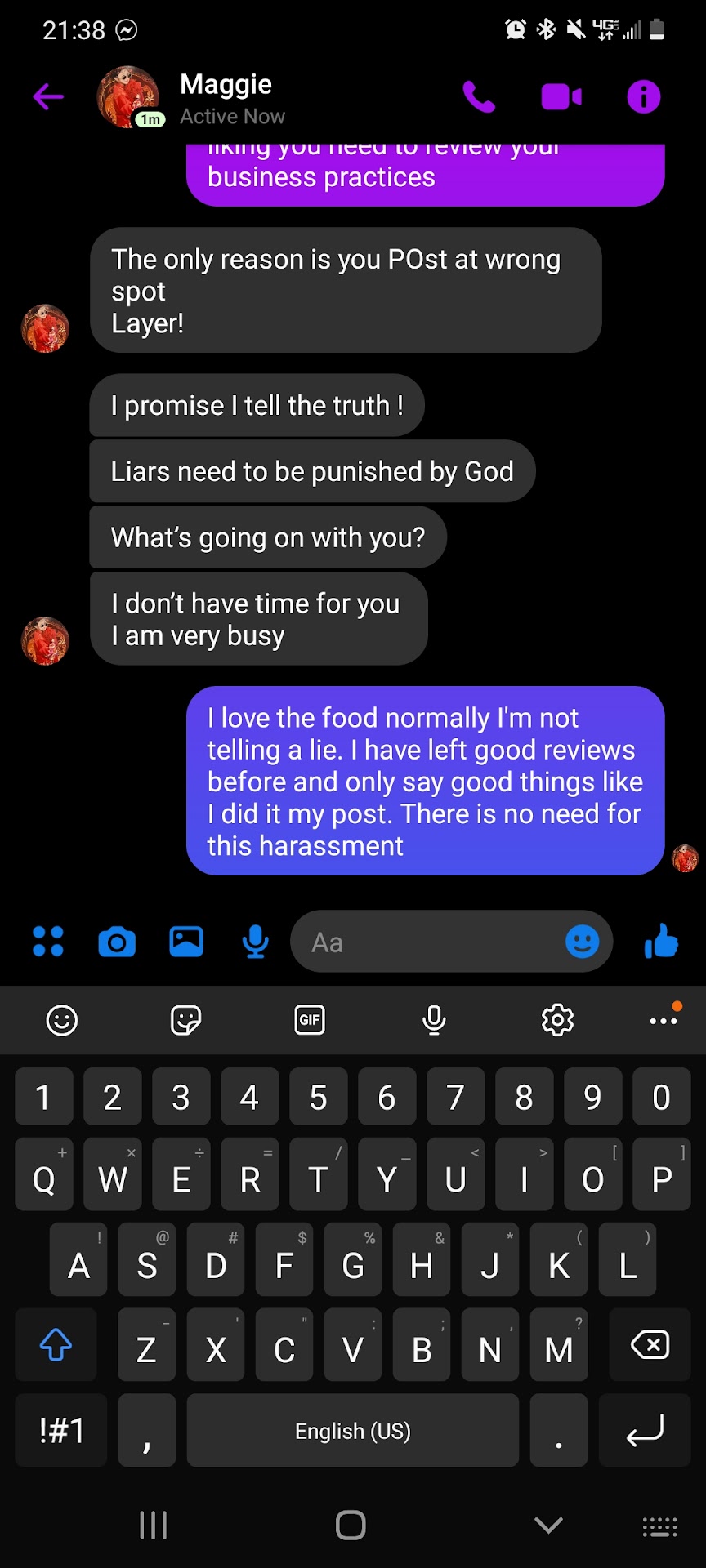Image resolution: width=706 pixels, height=1568 pixels.
Task: Open keyboard stickers panel
Action: (185, 1020)
